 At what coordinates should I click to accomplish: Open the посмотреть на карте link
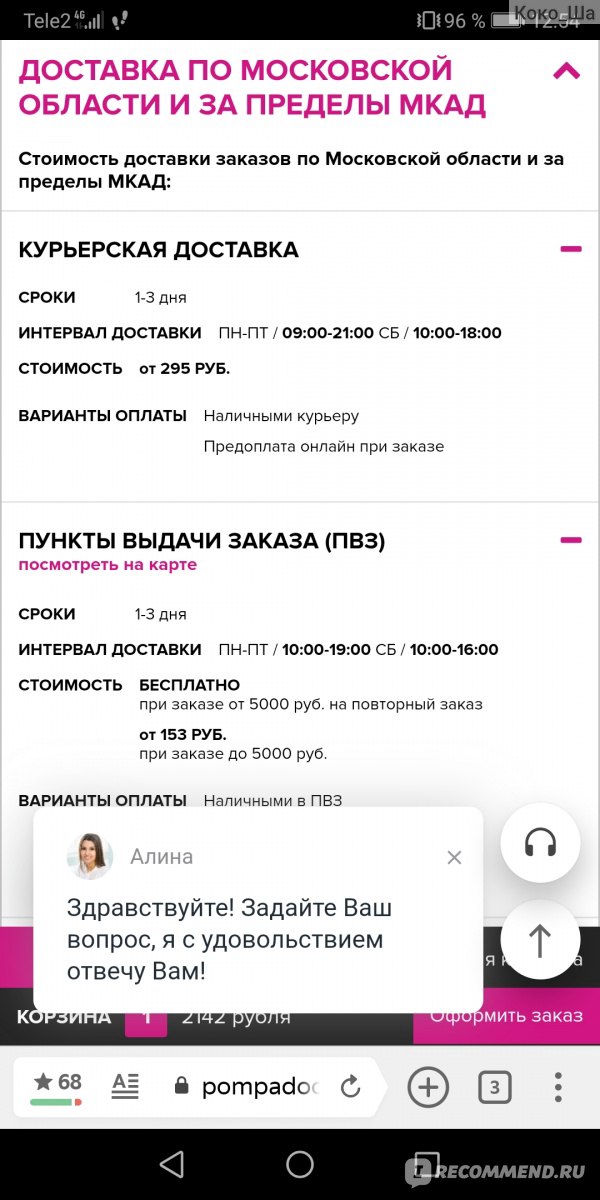point(108,565)
